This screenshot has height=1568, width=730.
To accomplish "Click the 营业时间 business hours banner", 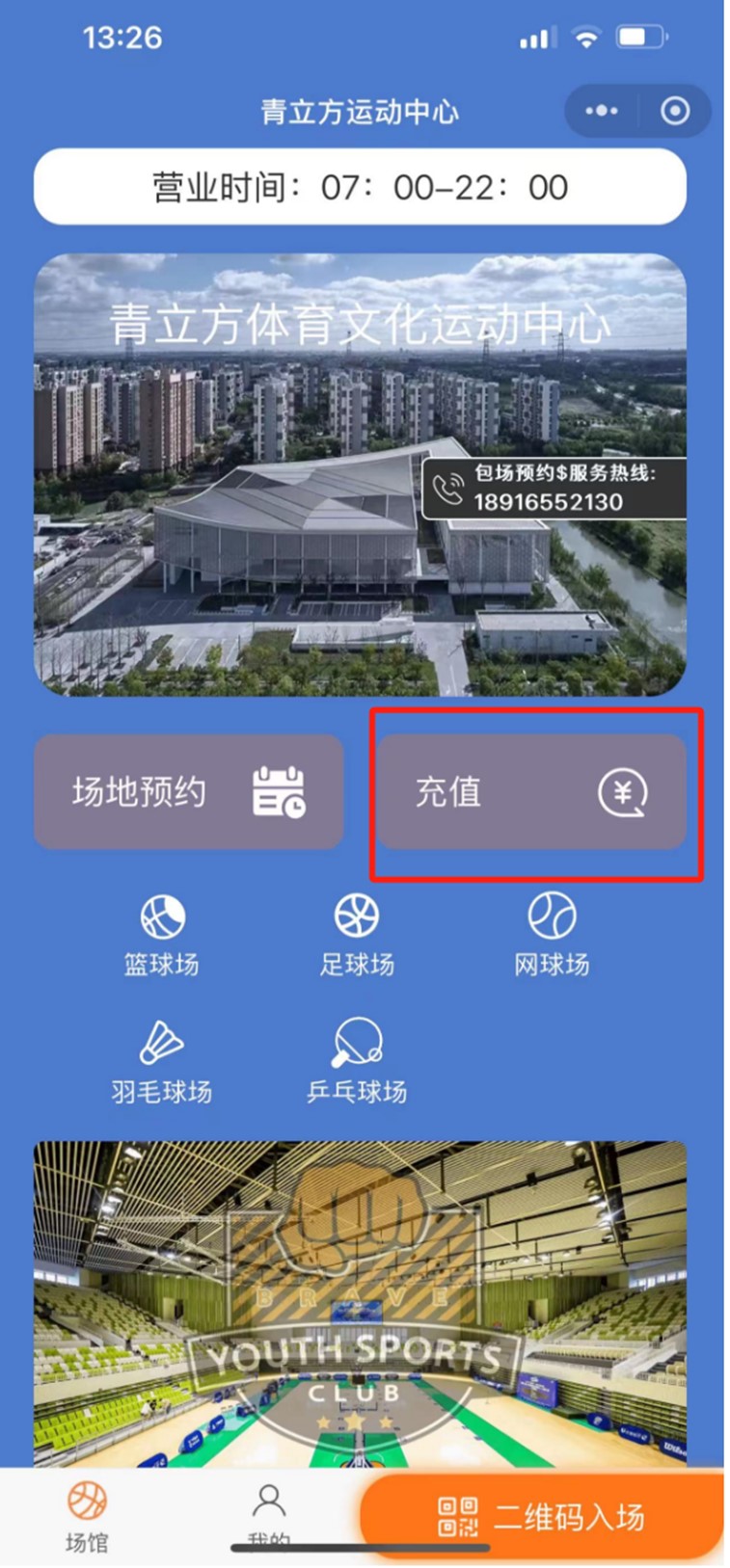I will point(365,187).
